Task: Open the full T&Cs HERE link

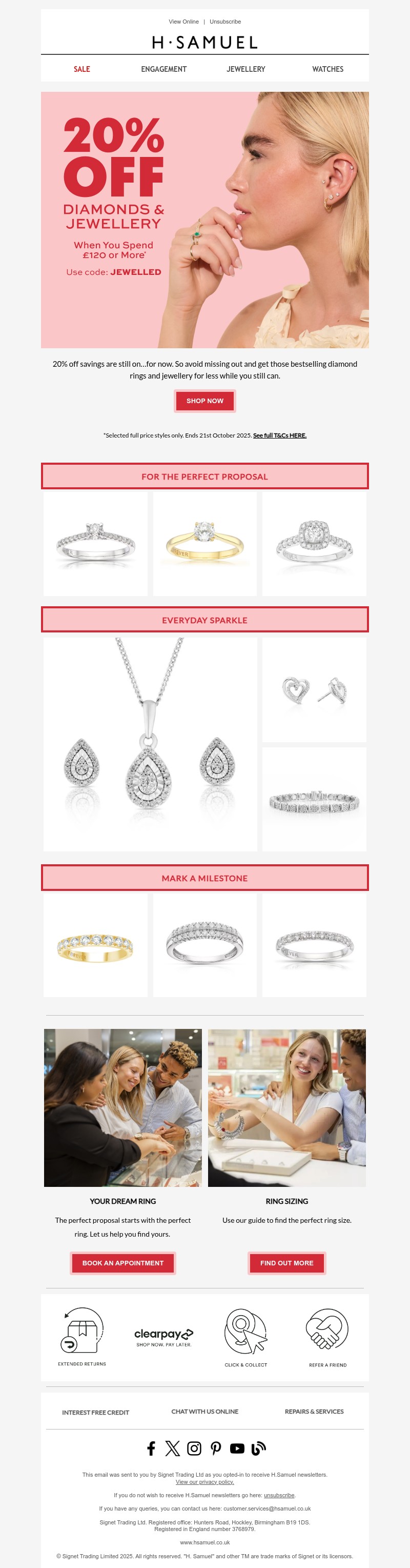Action: (x=279, y=435)
